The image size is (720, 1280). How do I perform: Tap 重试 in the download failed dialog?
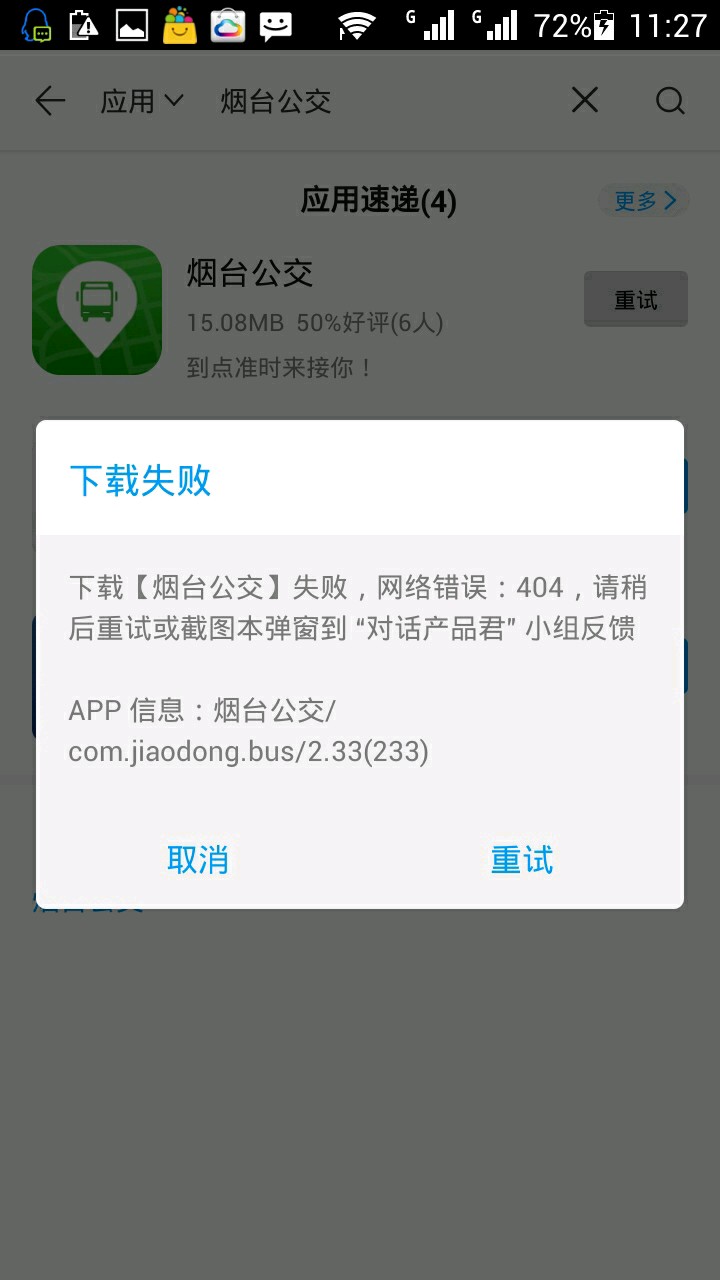click(x=521, y=860)
